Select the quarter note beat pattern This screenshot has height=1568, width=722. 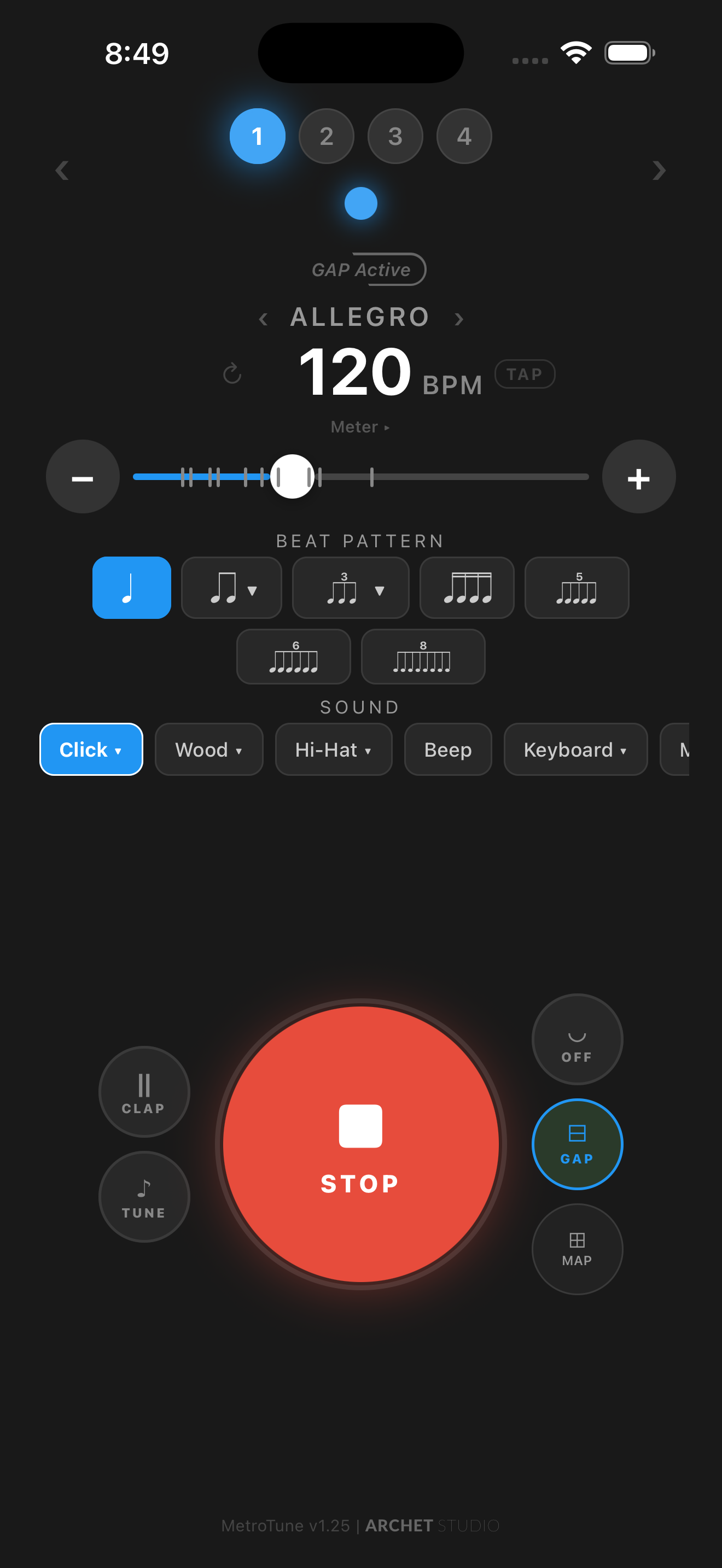(131, 587)
